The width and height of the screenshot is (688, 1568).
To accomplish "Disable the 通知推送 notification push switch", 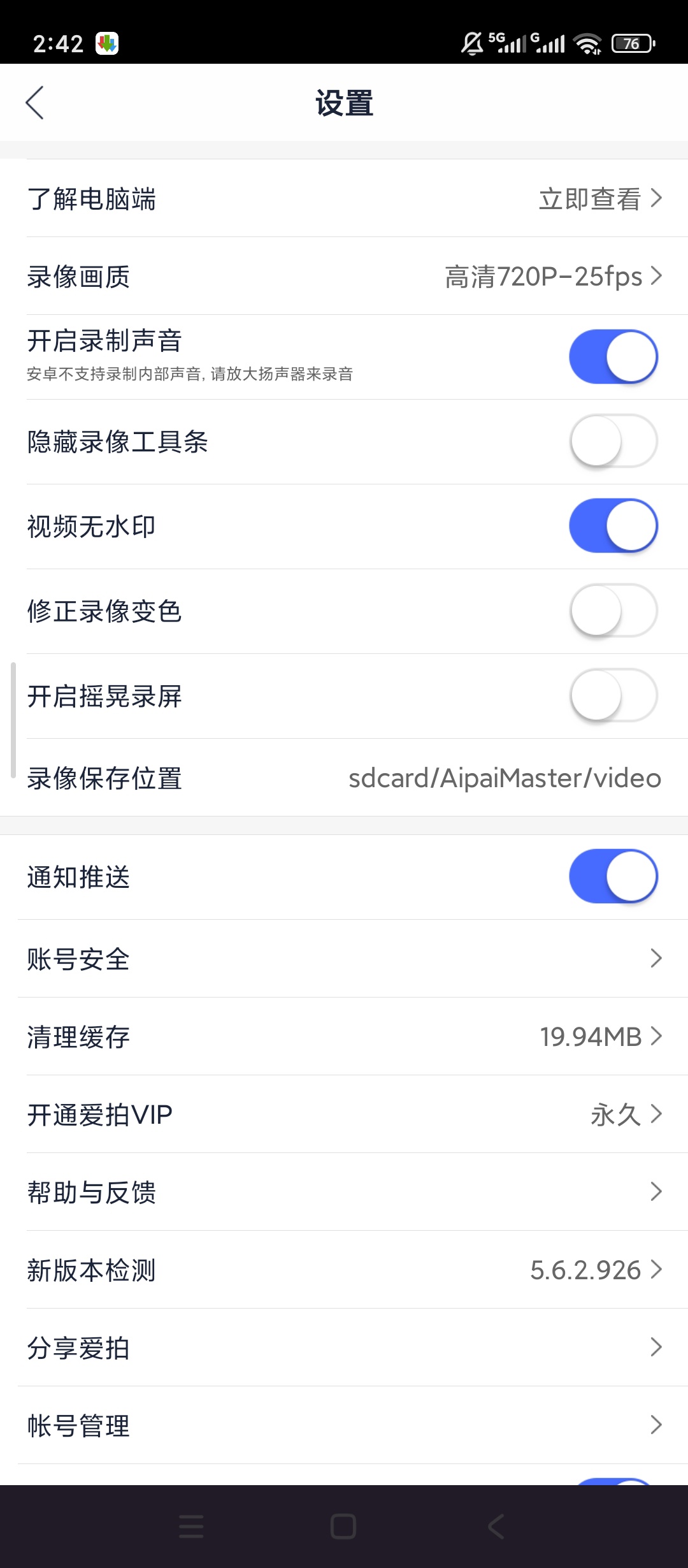I will coord(613,876).
